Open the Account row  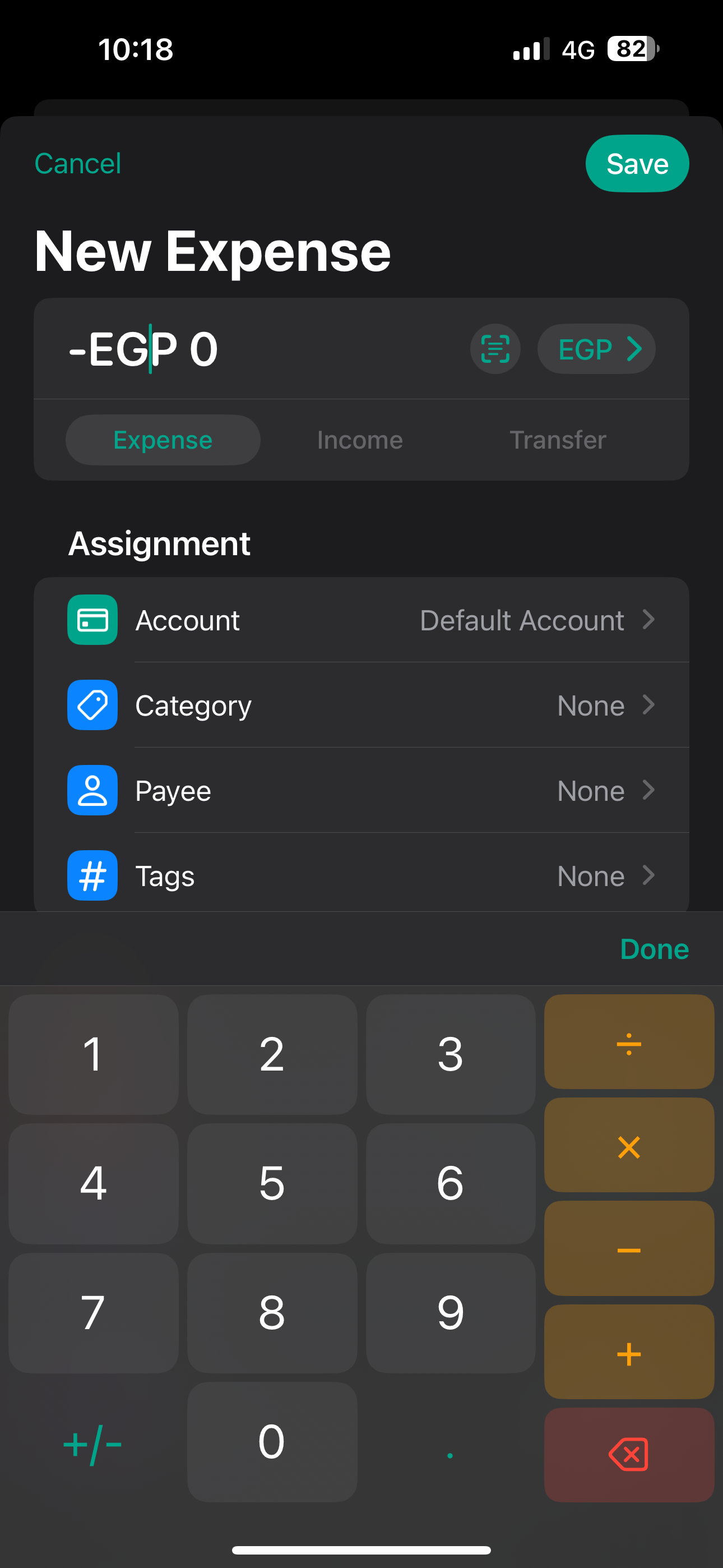361,620
